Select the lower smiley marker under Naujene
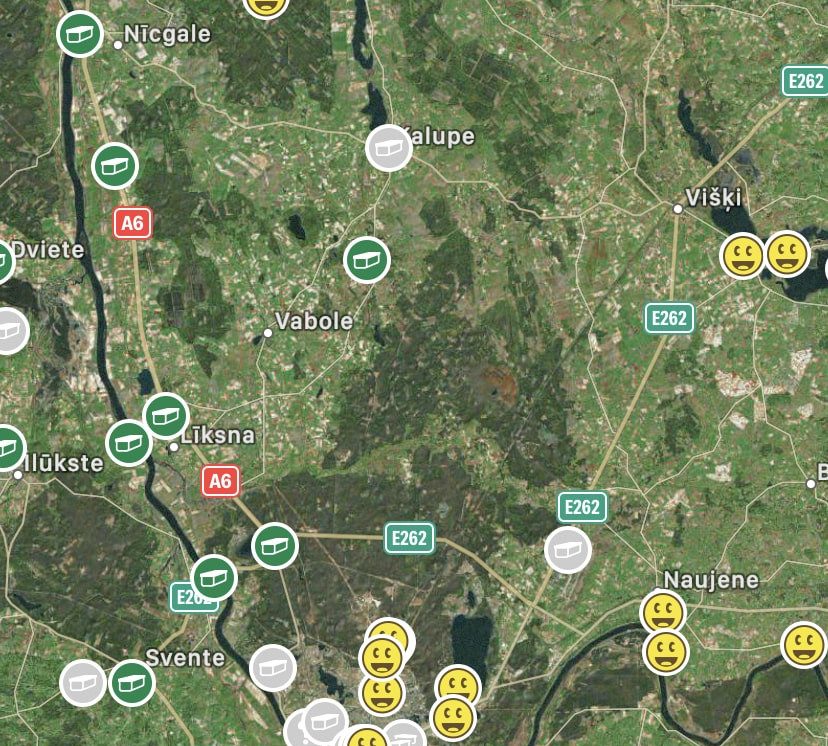The image size is (828, 746). coord(666,651)
